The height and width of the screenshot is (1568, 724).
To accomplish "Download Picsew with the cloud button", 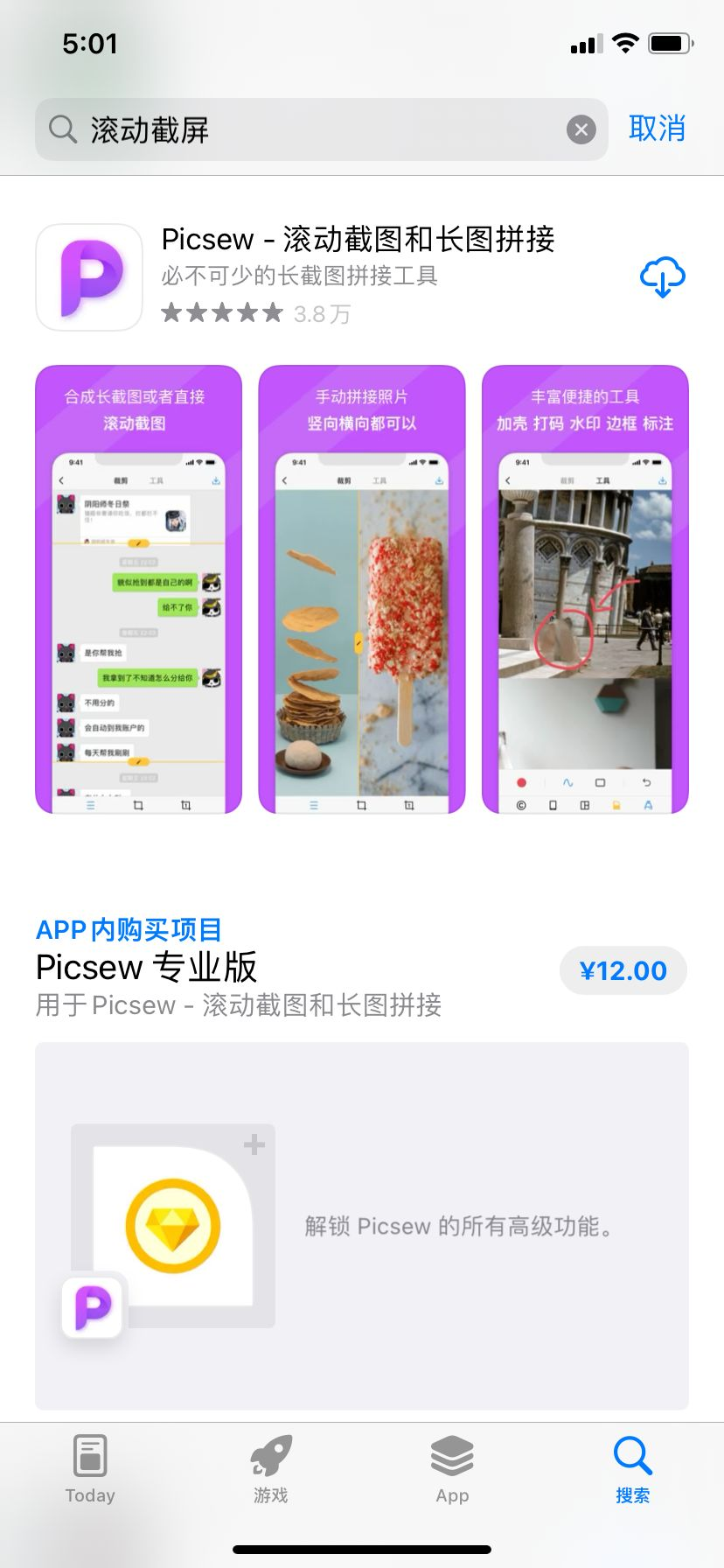I will [663, 276].
